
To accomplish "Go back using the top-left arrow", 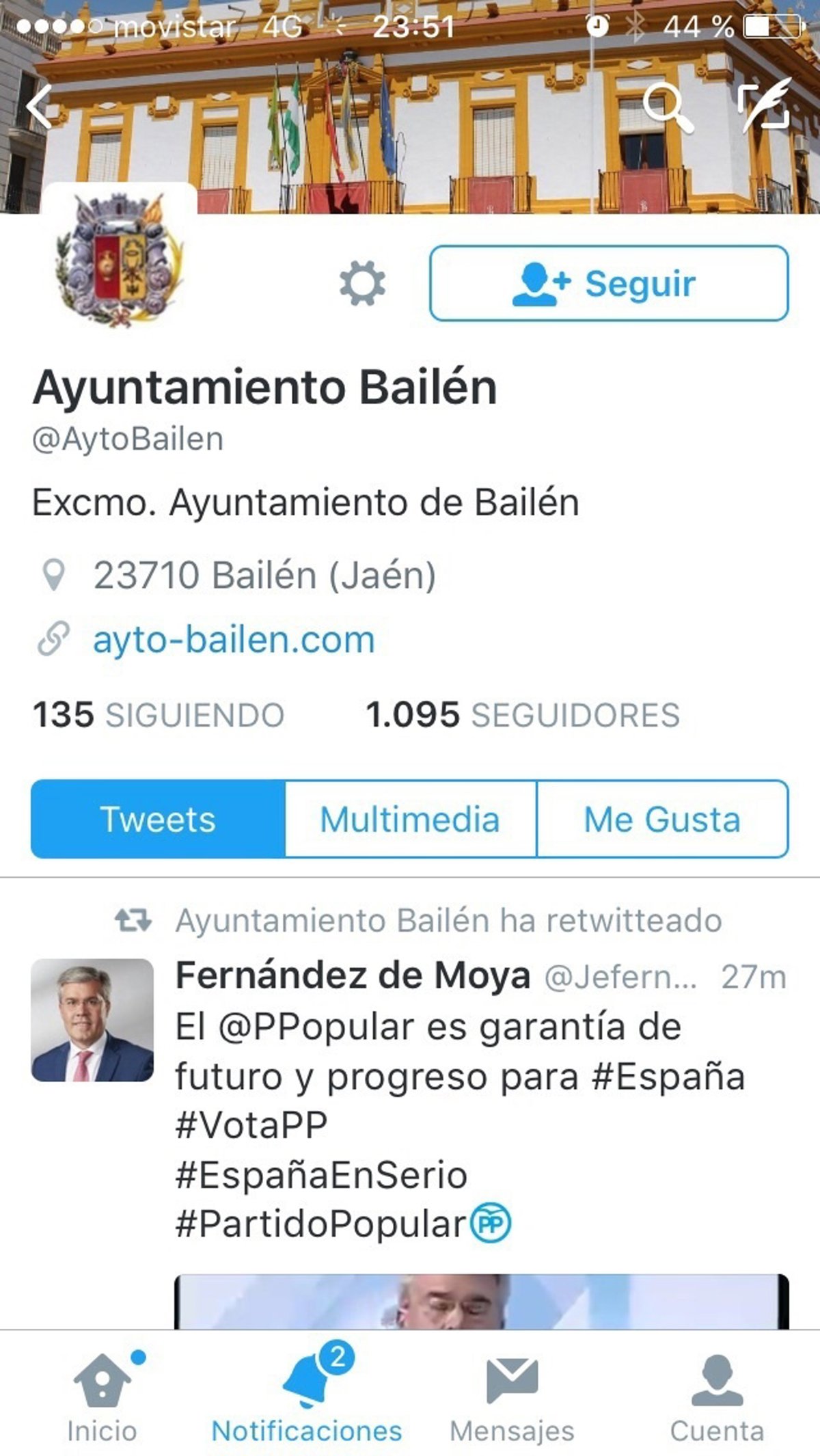I will [x=40, y=107].
